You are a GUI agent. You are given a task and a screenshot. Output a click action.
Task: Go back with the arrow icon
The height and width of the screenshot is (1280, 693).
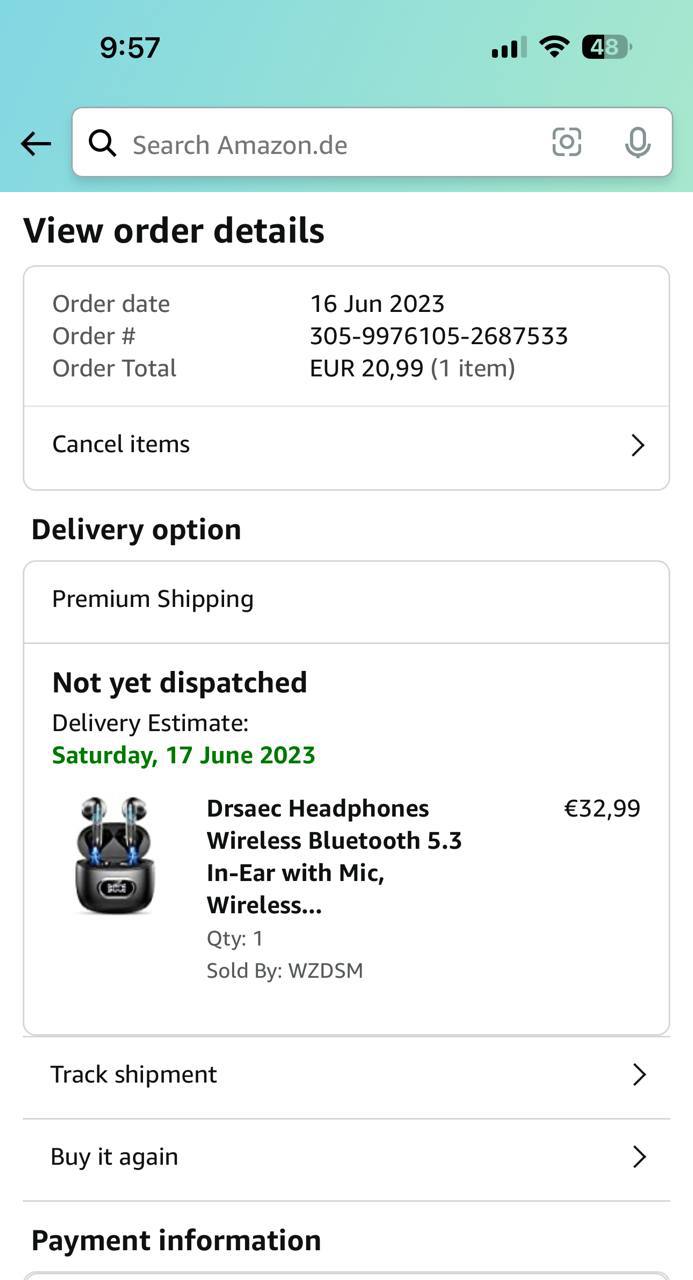[x=36, y=144]
